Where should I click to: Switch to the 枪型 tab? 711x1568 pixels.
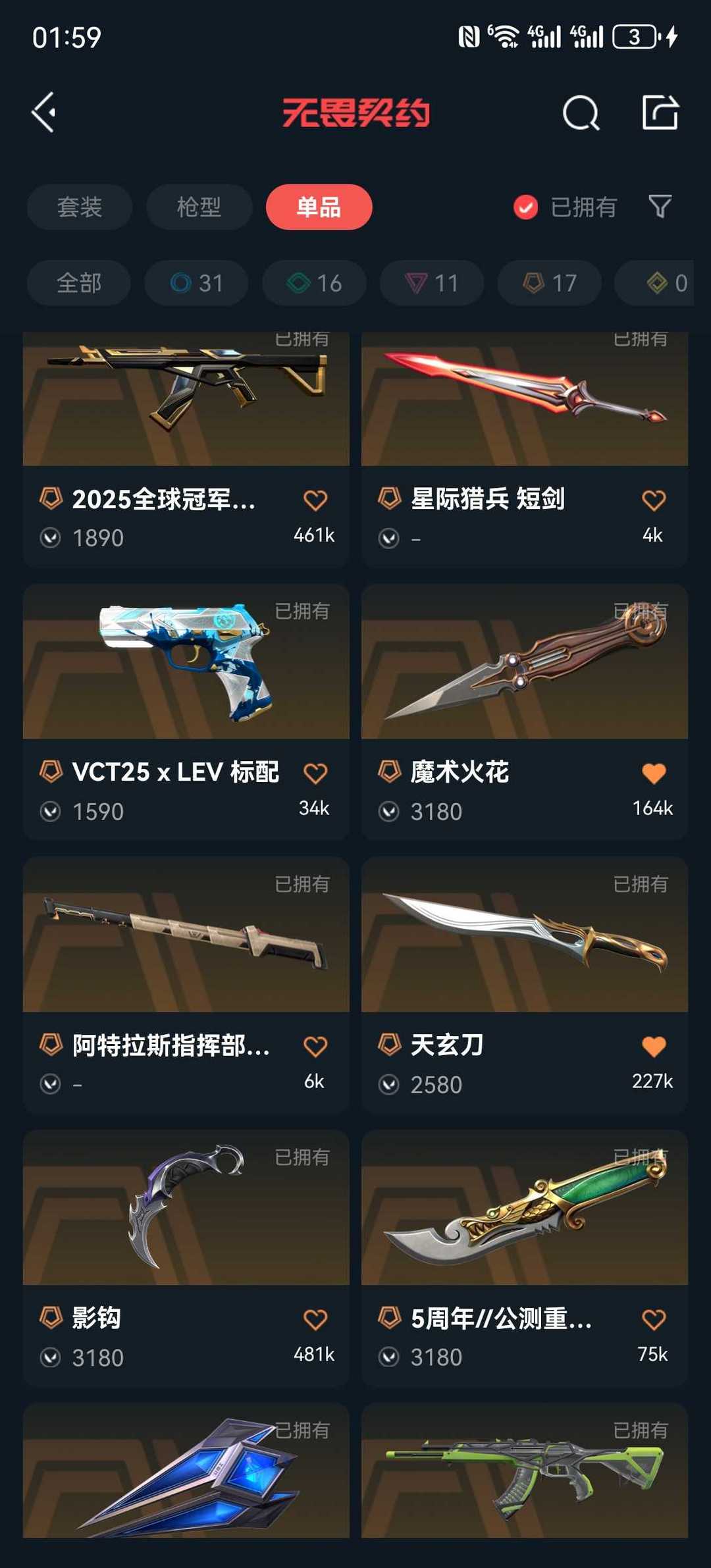click(x=199, y=207)
